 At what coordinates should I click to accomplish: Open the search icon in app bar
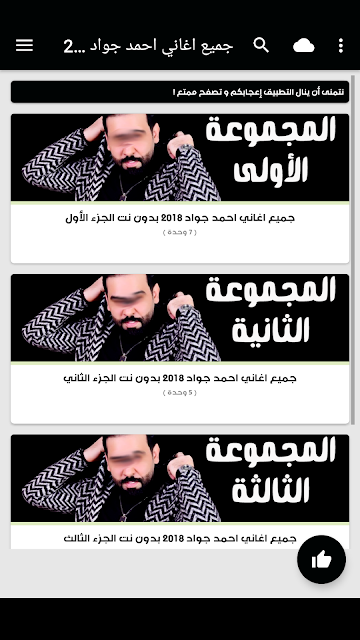click(x=261, y=45)
